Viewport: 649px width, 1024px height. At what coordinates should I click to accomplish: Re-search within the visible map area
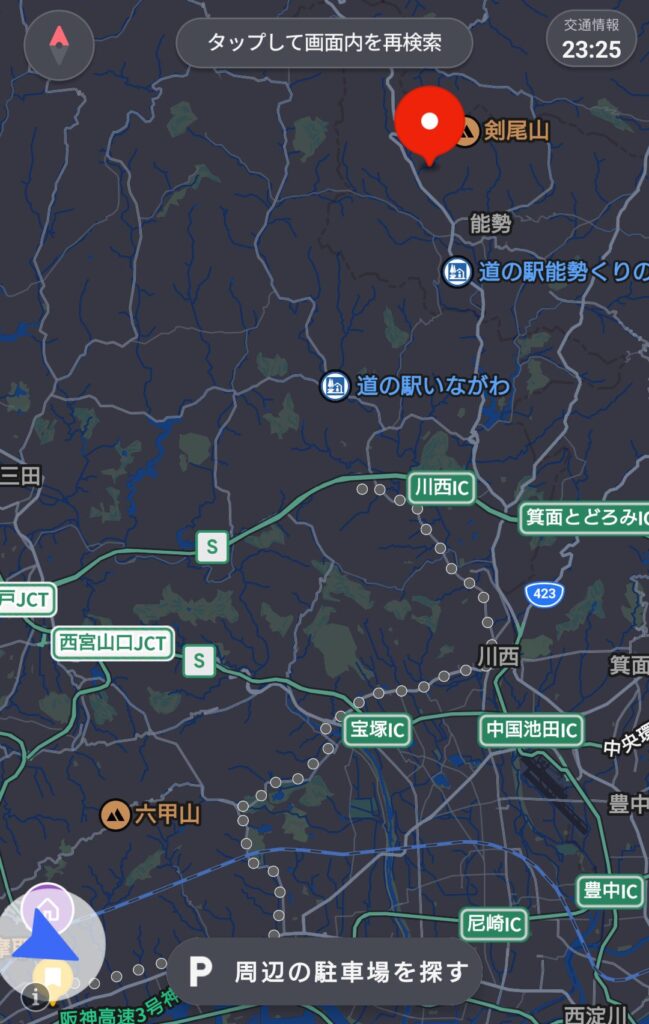tap(324, 43)
